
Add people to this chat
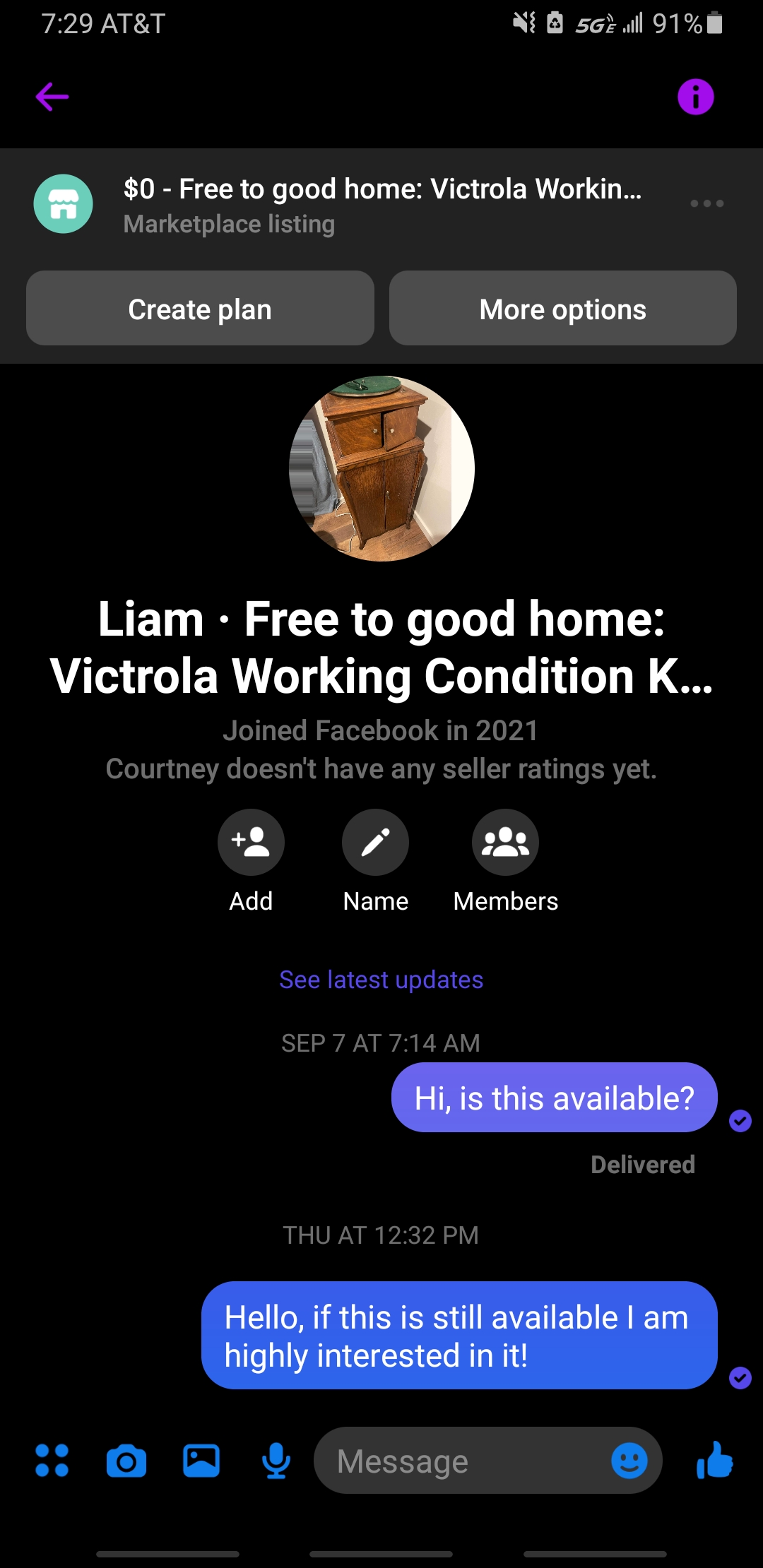pyautogui.click(x=251, y=843)
